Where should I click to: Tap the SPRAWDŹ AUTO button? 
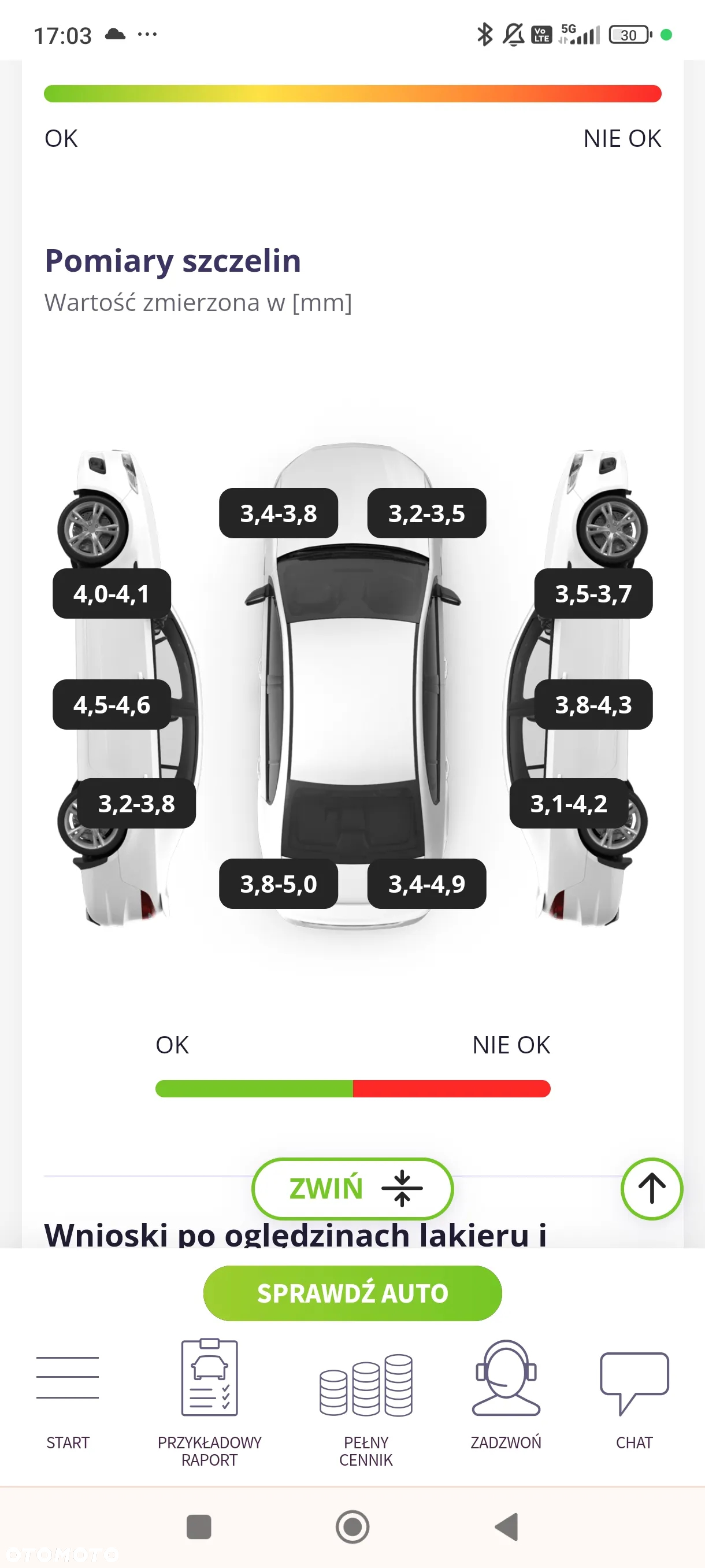pos(352,1293)
